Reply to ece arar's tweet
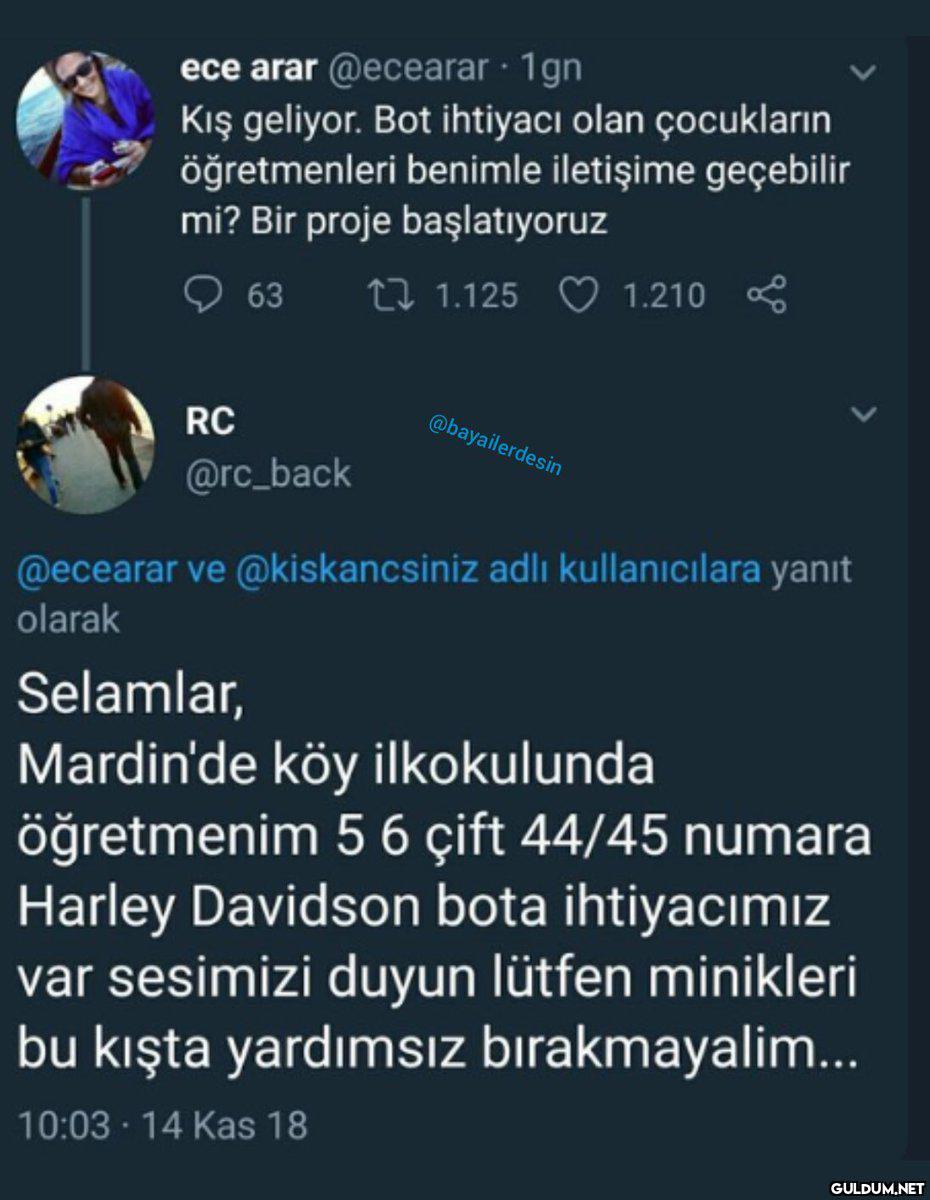Screen dimensions: 930x1200 [x=206, y=295]
